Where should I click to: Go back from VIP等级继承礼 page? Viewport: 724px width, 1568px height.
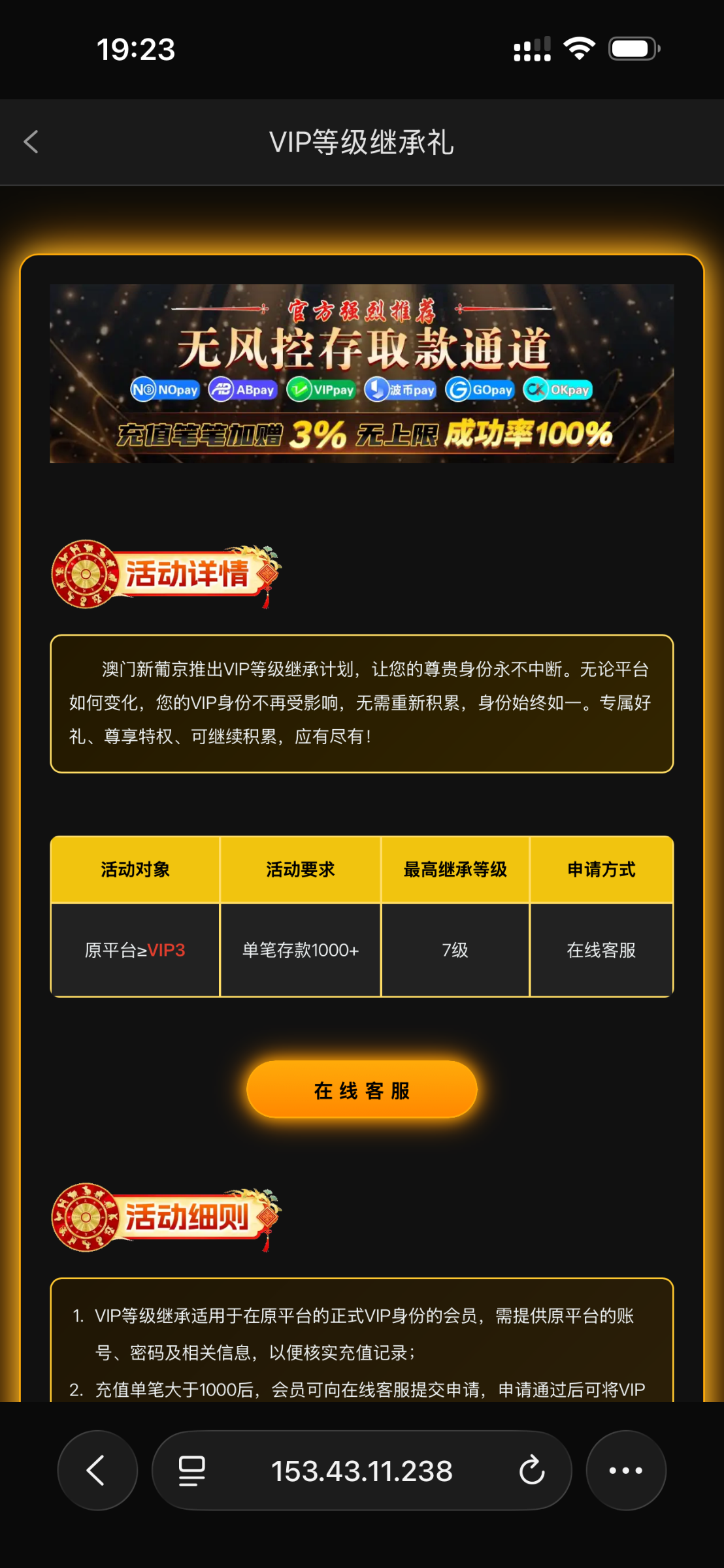click(31, 142)
